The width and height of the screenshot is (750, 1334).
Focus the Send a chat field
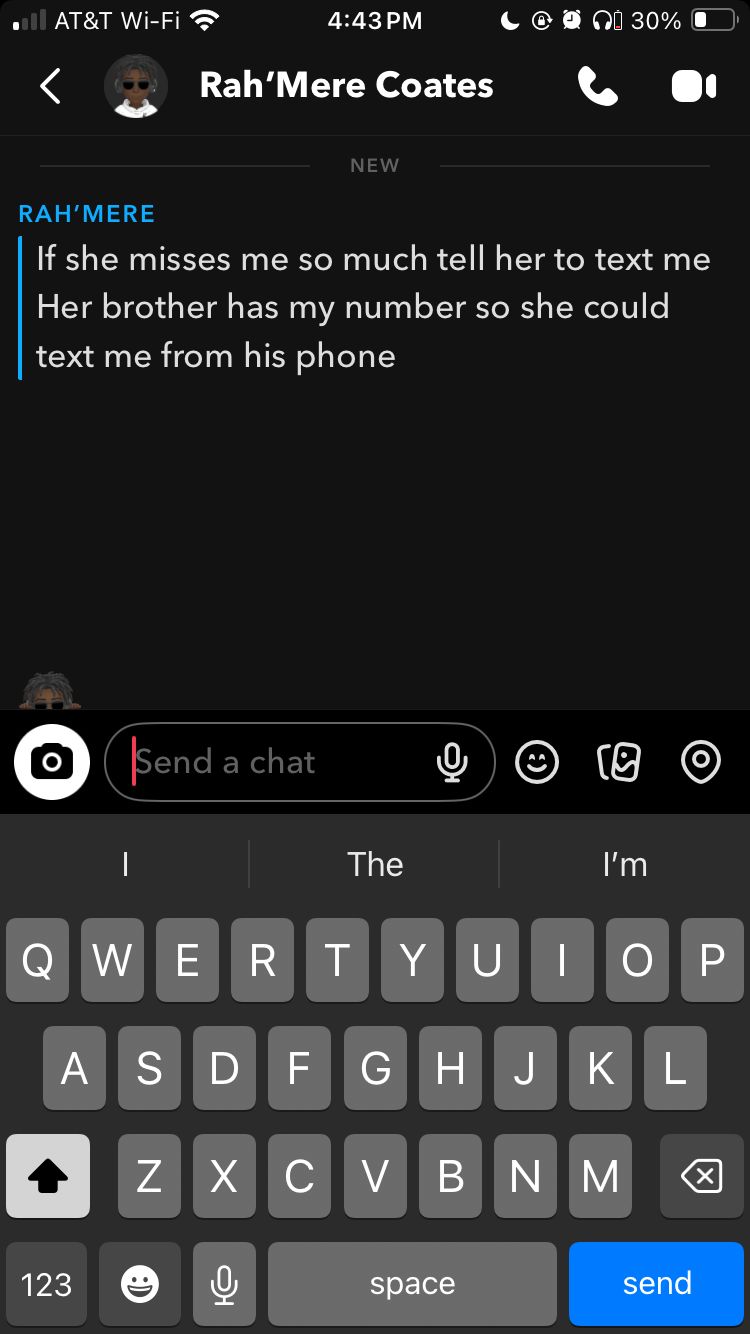click(x=280, y=762)
